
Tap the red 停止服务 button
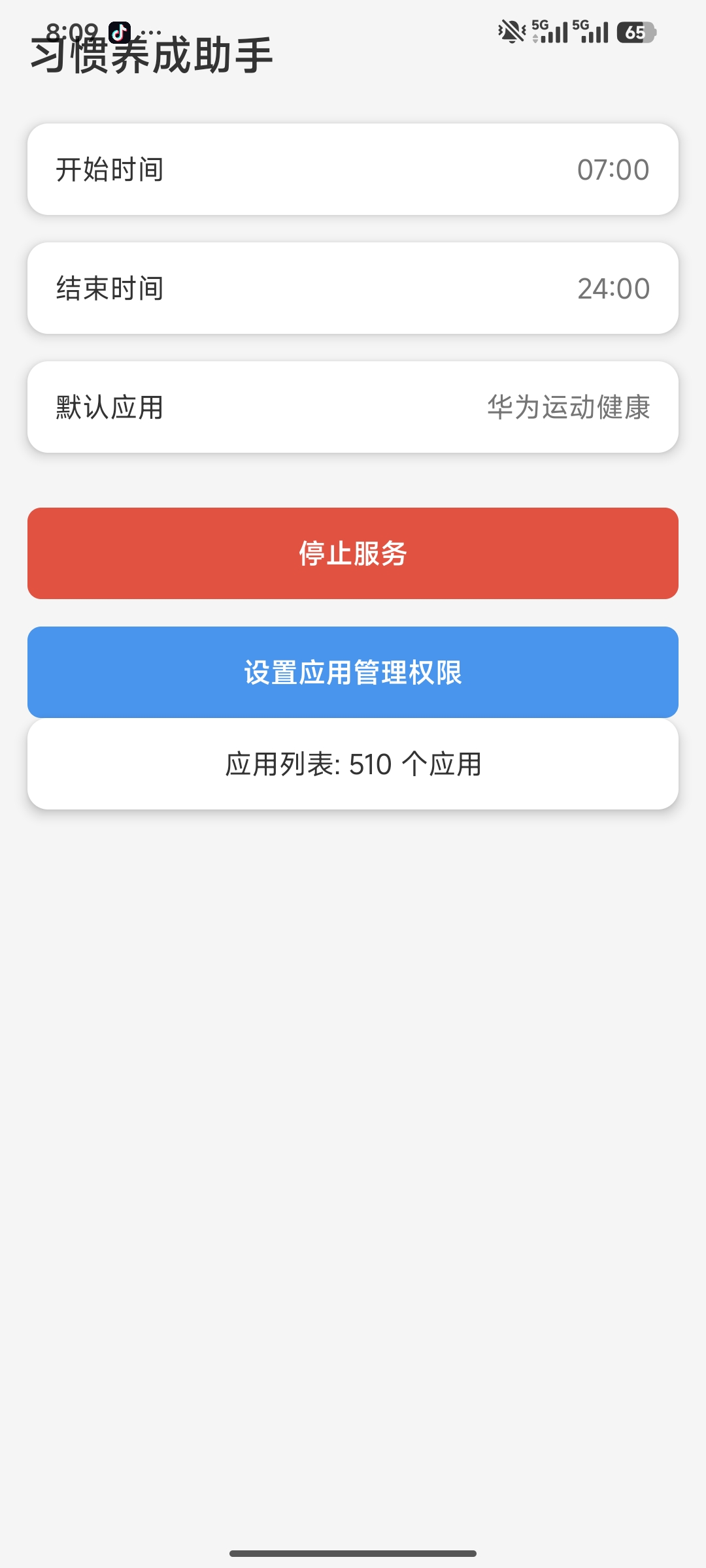tap(353, 553)
